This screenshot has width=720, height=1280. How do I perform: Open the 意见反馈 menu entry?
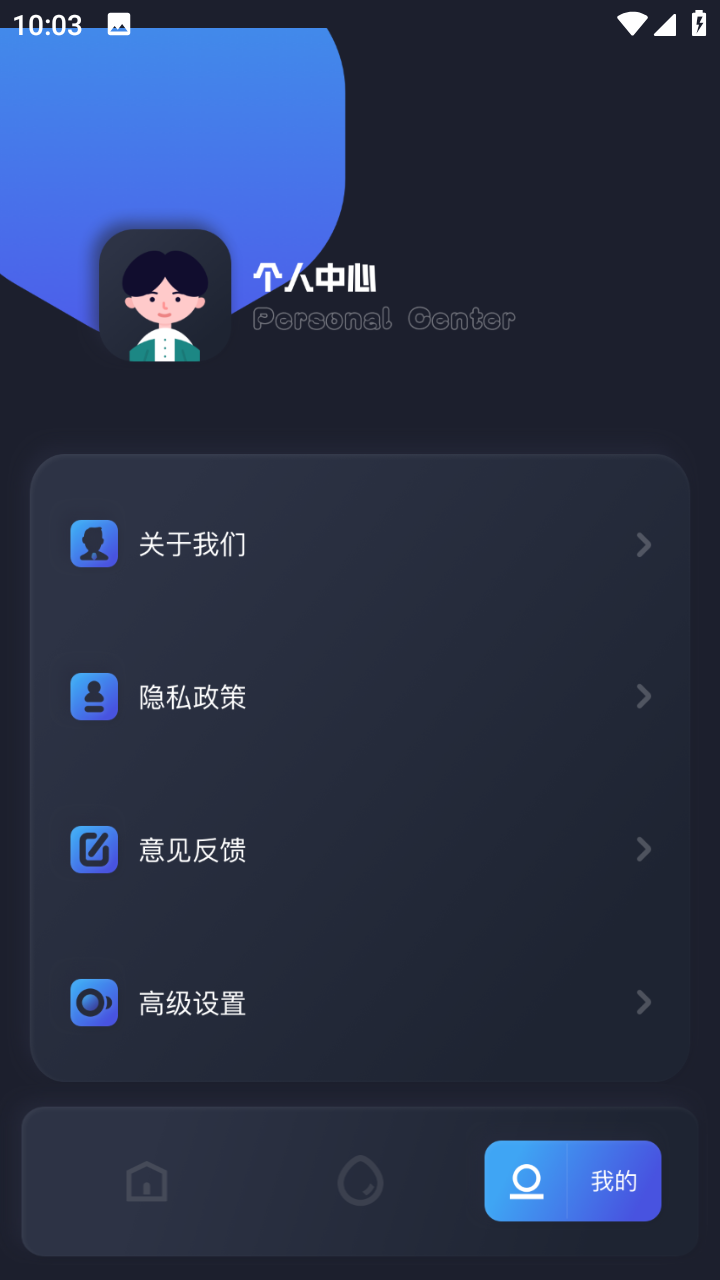click(191, 849)
